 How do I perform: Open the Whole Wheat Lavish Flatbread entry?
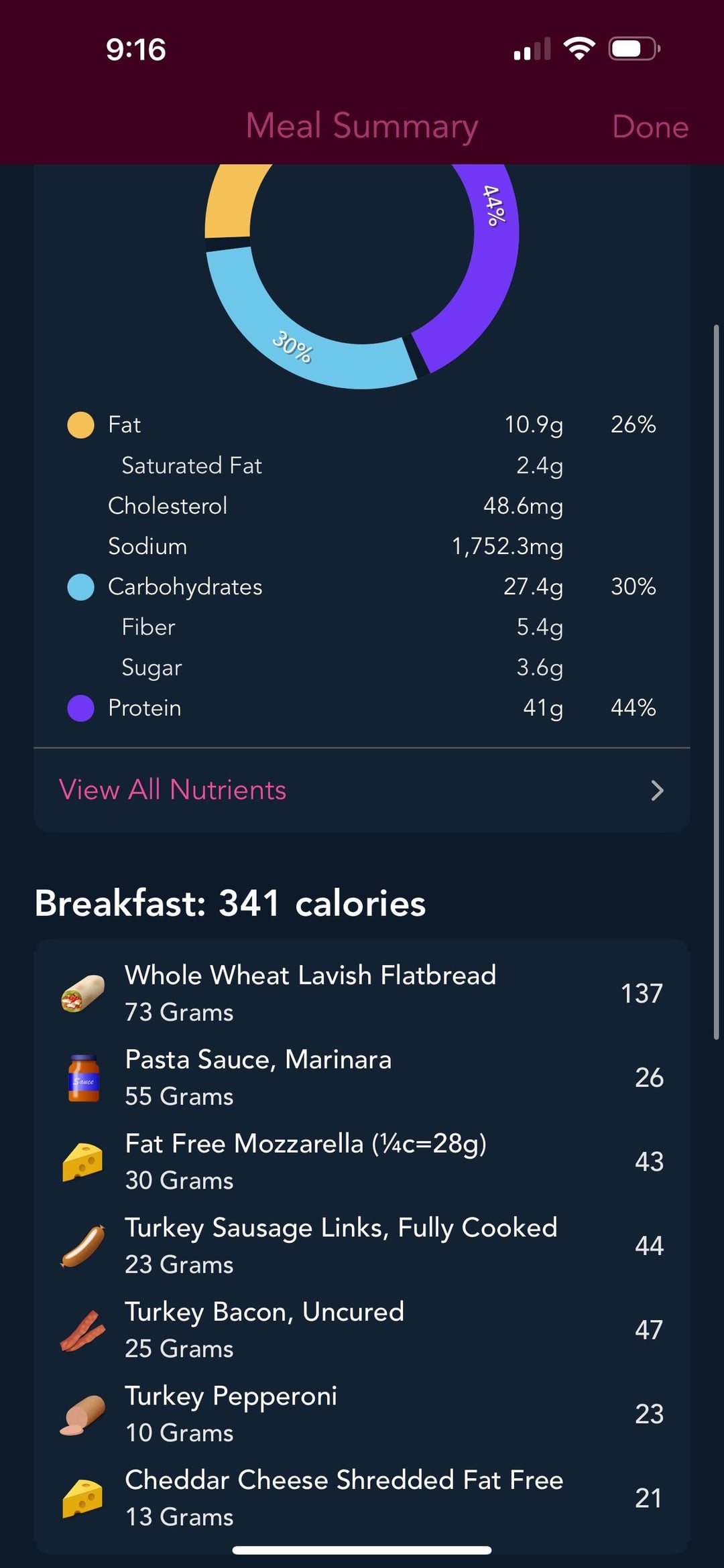pos(361,993)
